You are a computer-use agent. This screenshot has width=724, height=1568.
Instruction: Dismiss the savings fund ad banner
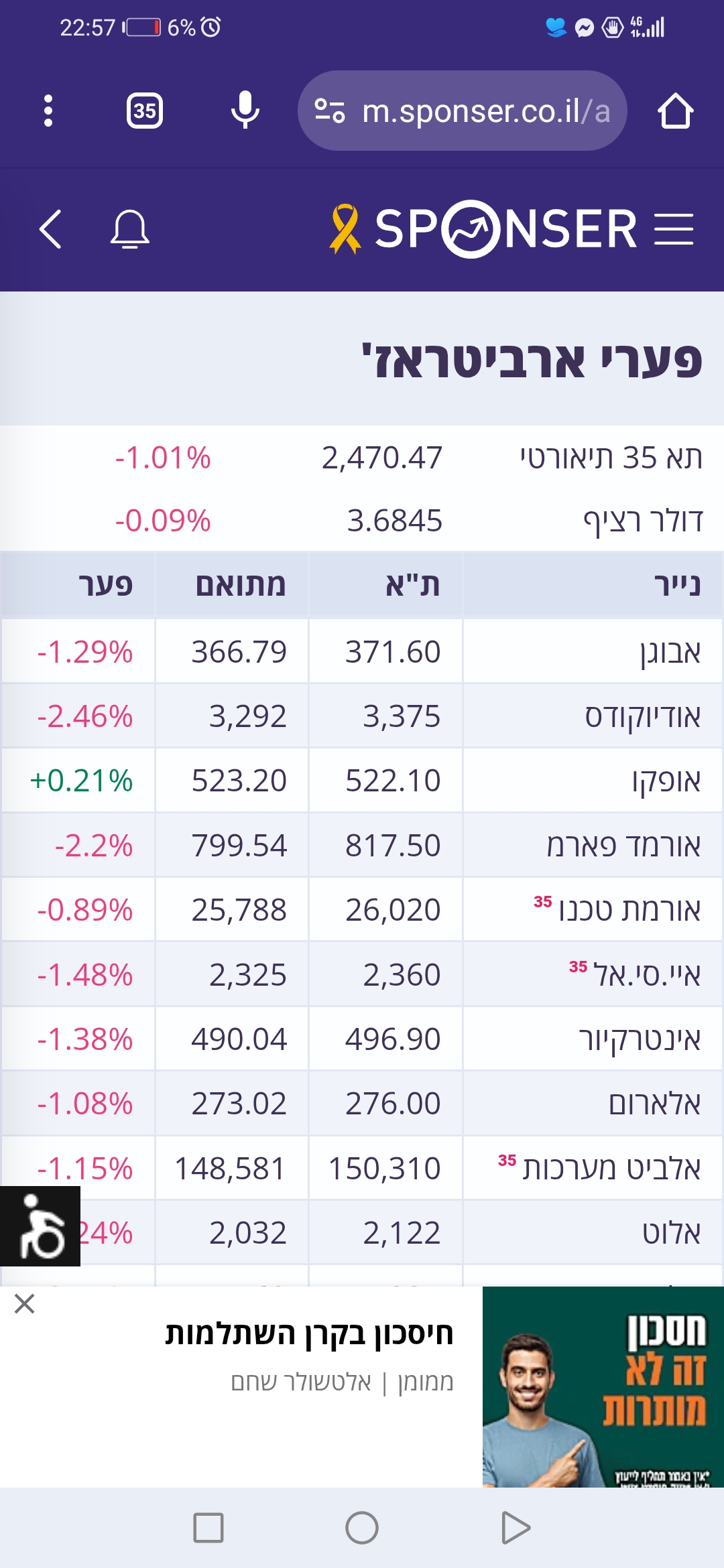coord(25,1303)
